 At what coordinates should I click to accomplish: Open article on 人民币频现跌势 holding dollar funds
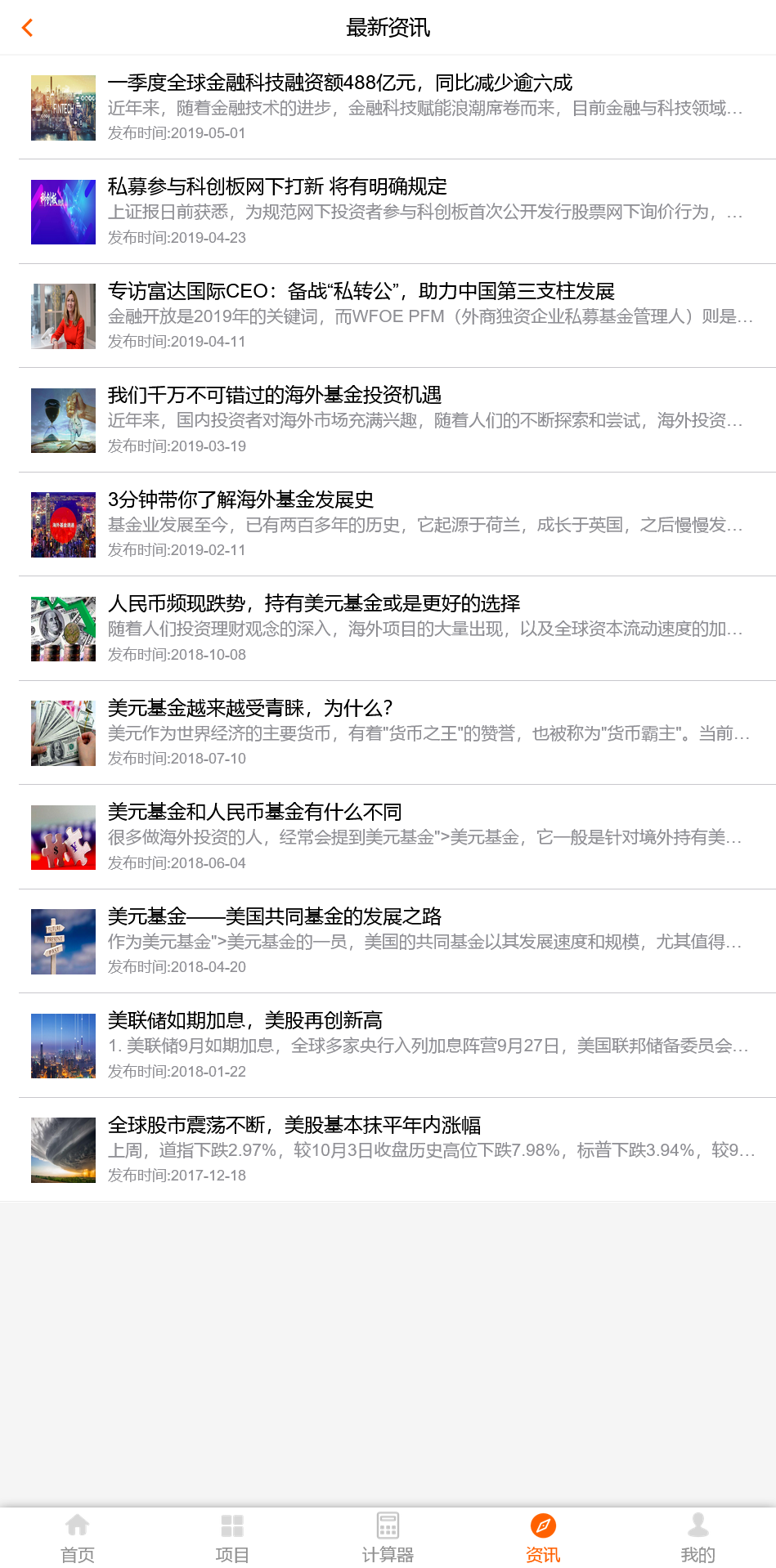388,627
